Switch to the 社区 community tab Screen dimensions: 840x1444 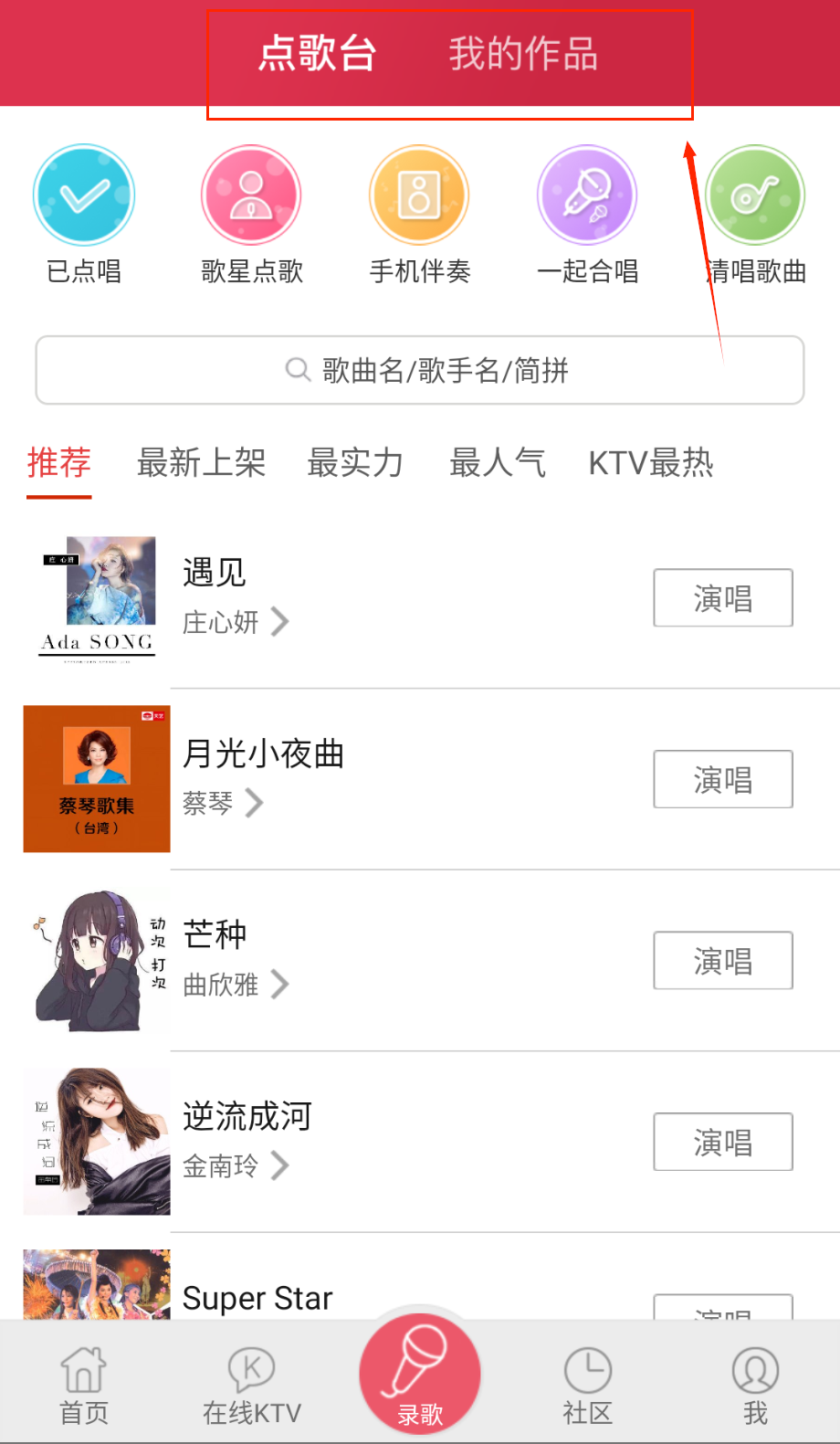[x=587, y=1385]
